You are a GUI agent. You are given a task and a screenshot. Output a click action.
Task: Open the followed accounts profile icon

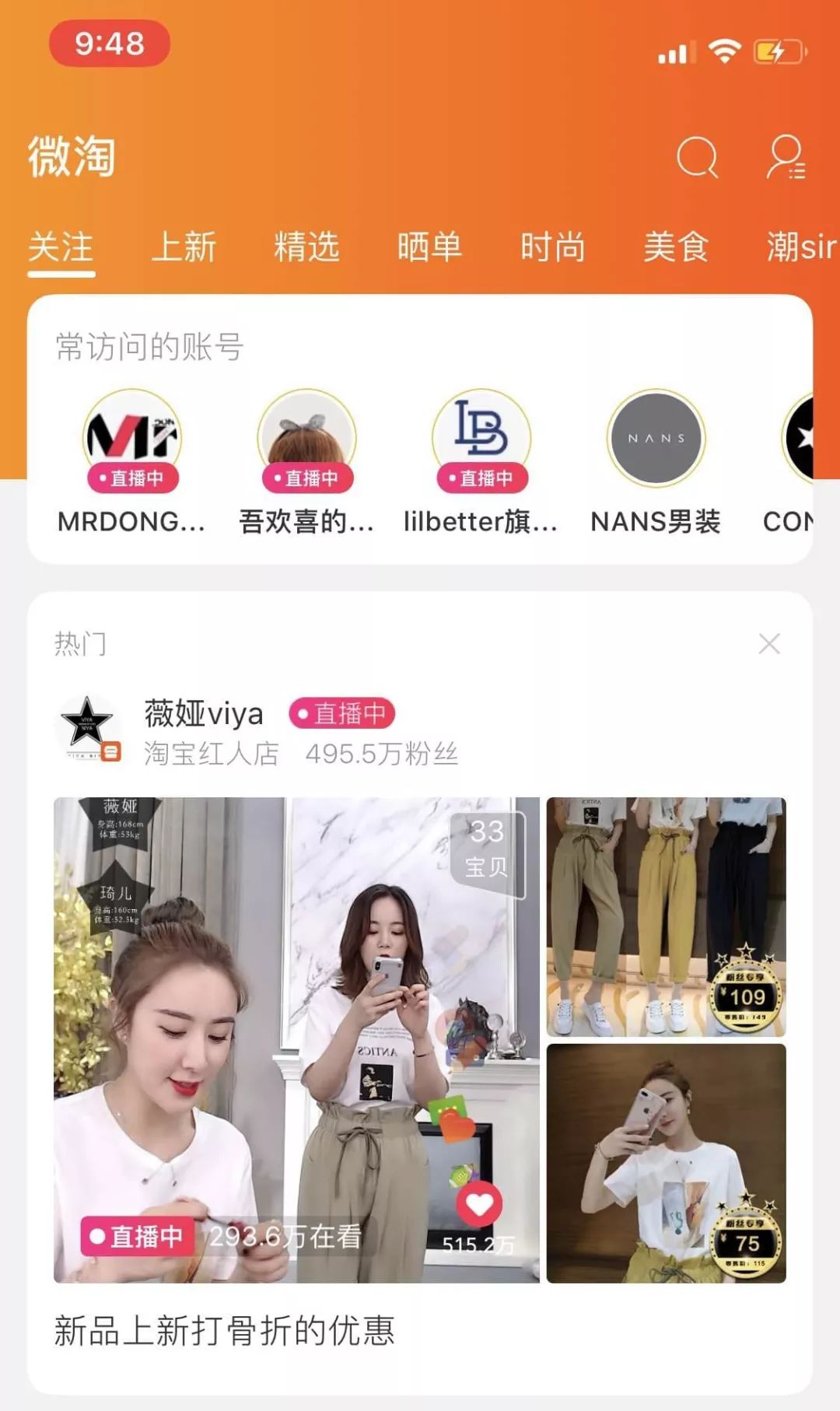point(786,157)
